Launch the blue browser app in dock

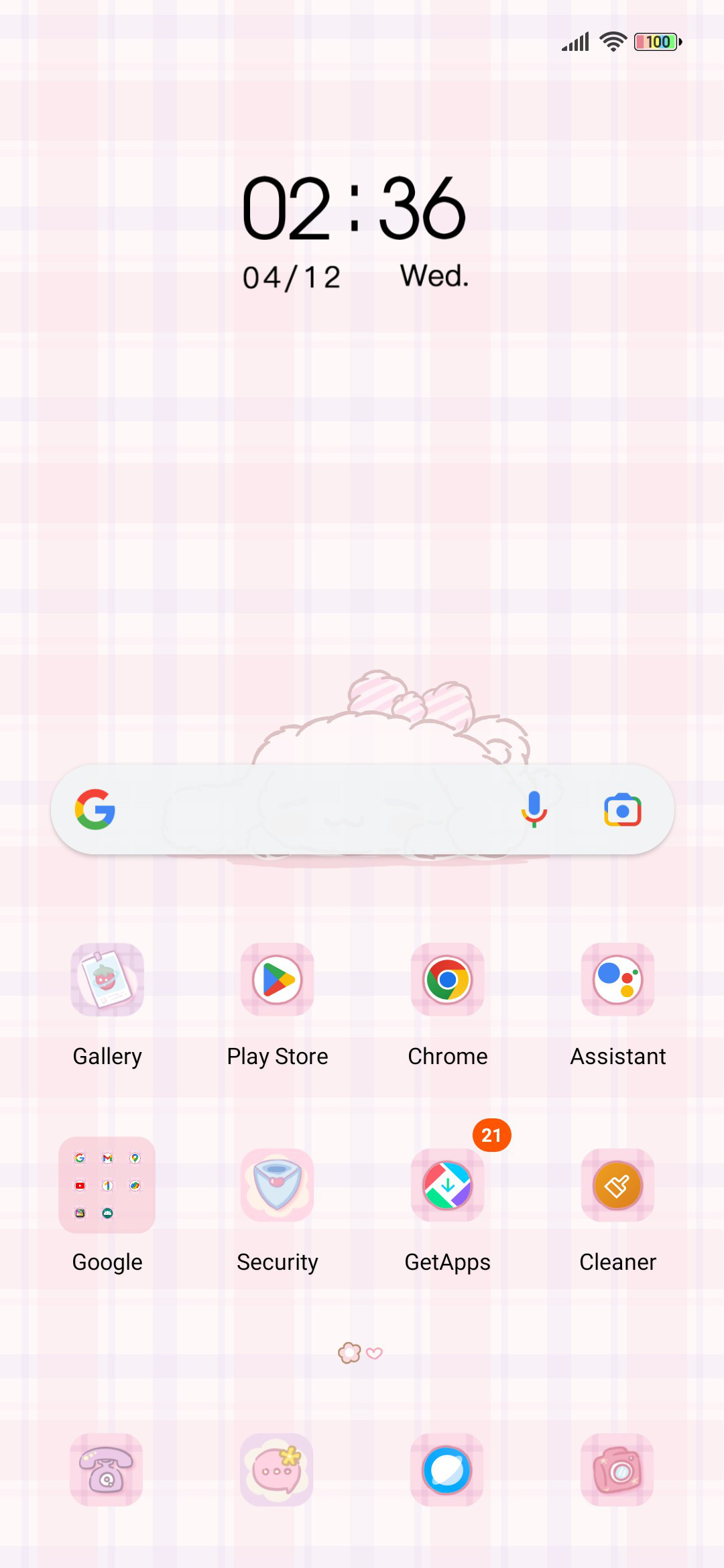tap(447, 1470)
